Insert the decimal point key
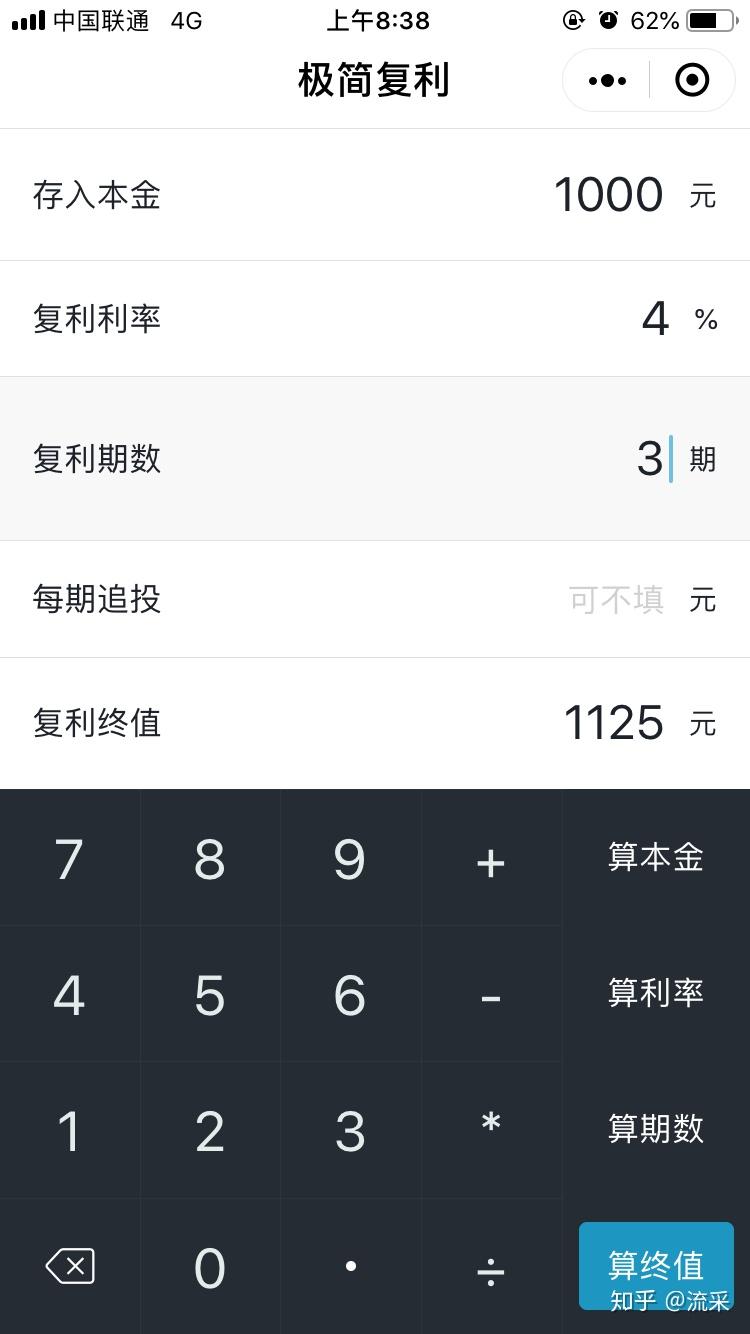Image resolution: width=750 pixels, height=1334 pixels. point(350,1266)
